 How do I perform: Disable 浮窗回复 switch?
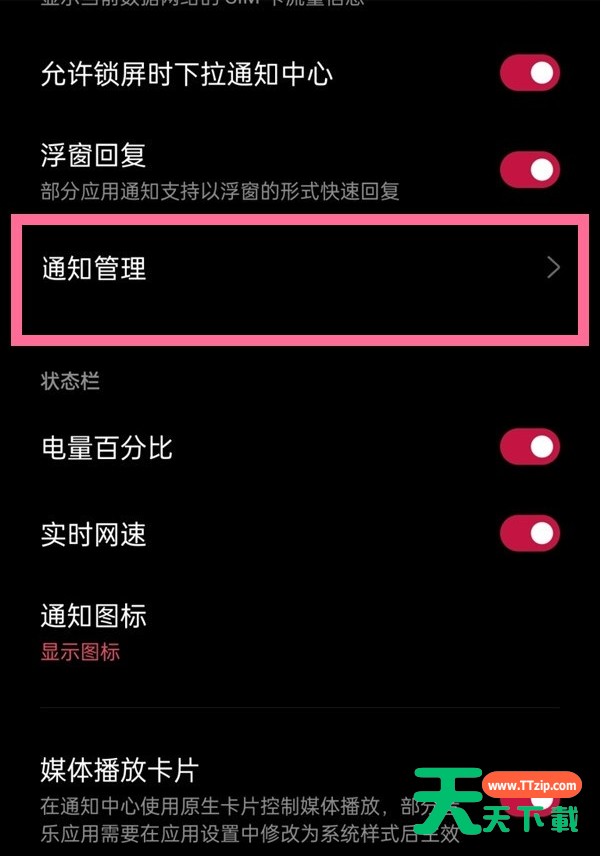tap(529, 169)
